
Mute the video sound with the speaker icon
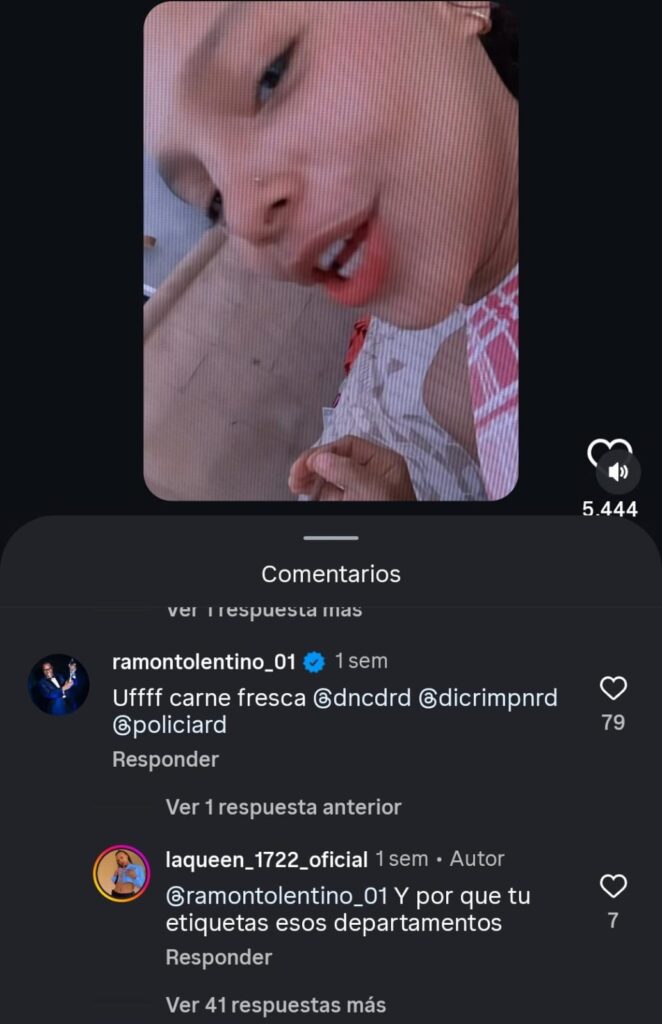(x=619, y=471)
